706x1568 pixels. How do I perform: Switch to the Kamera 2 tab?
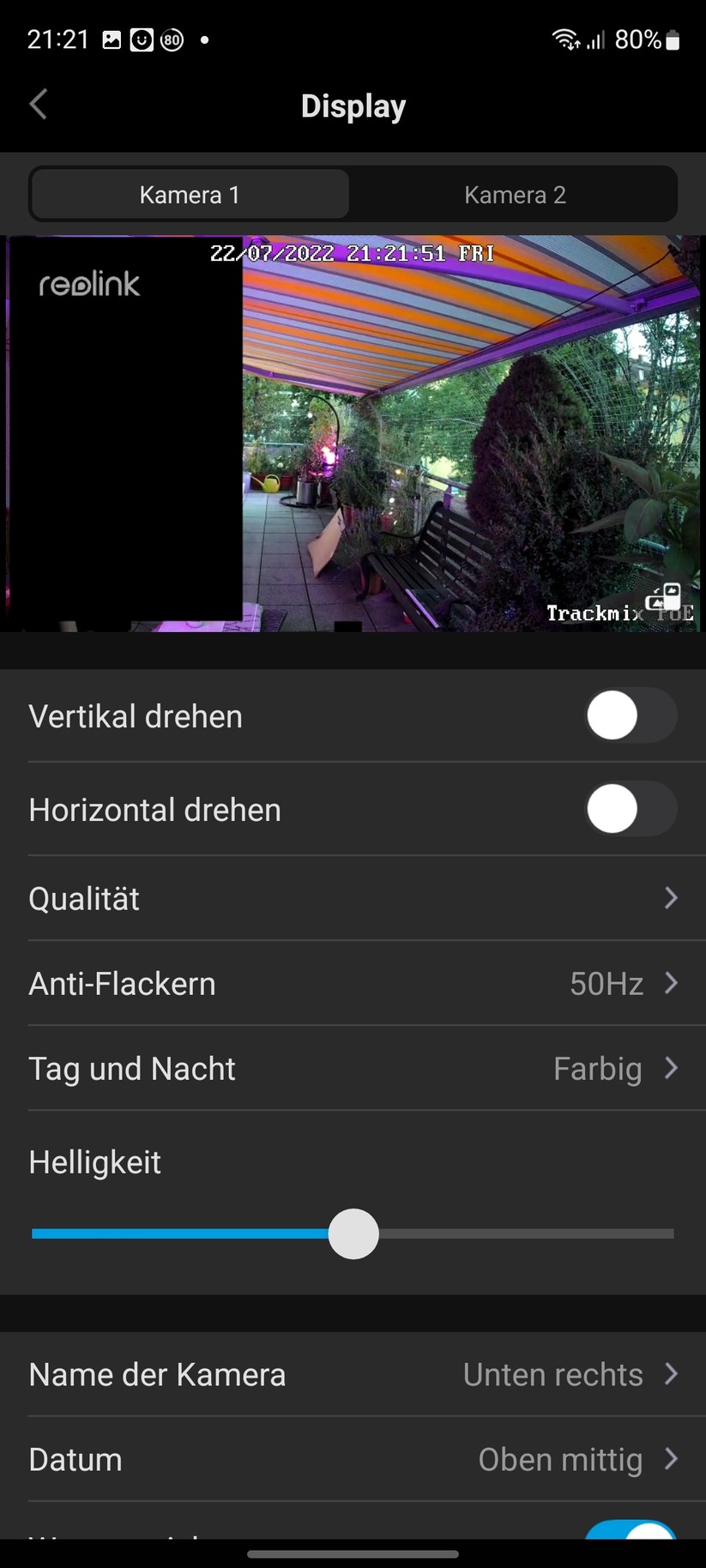pyautogui.click(x=515, y=195)
